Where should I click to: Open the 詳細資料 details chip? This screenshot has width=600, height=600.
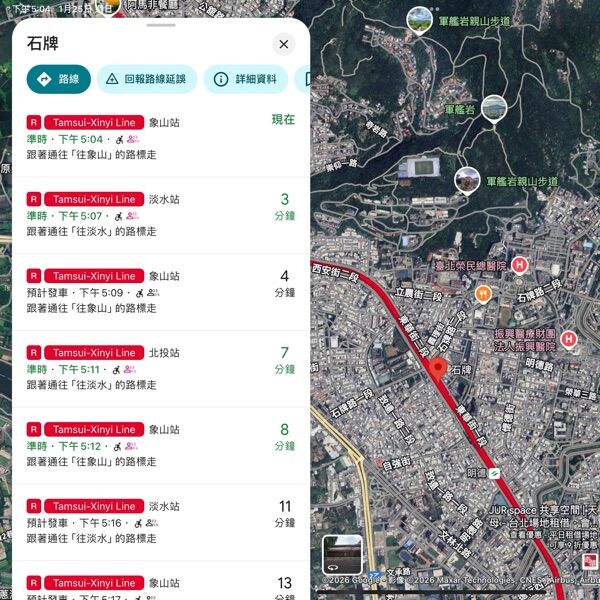coord(245,79)
